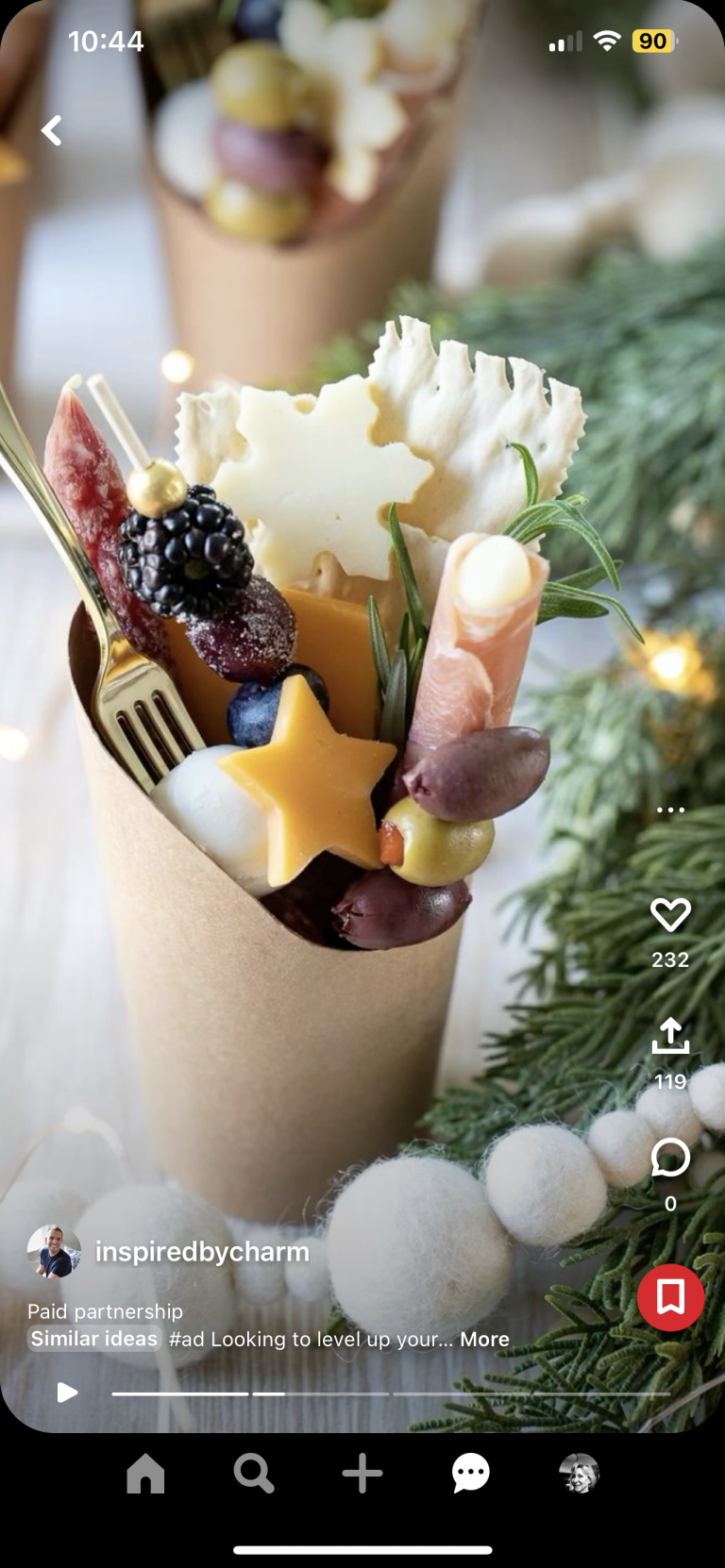Go back with the arrow
This screenshot has width=725, height=1568.
(x=52, y=130)
